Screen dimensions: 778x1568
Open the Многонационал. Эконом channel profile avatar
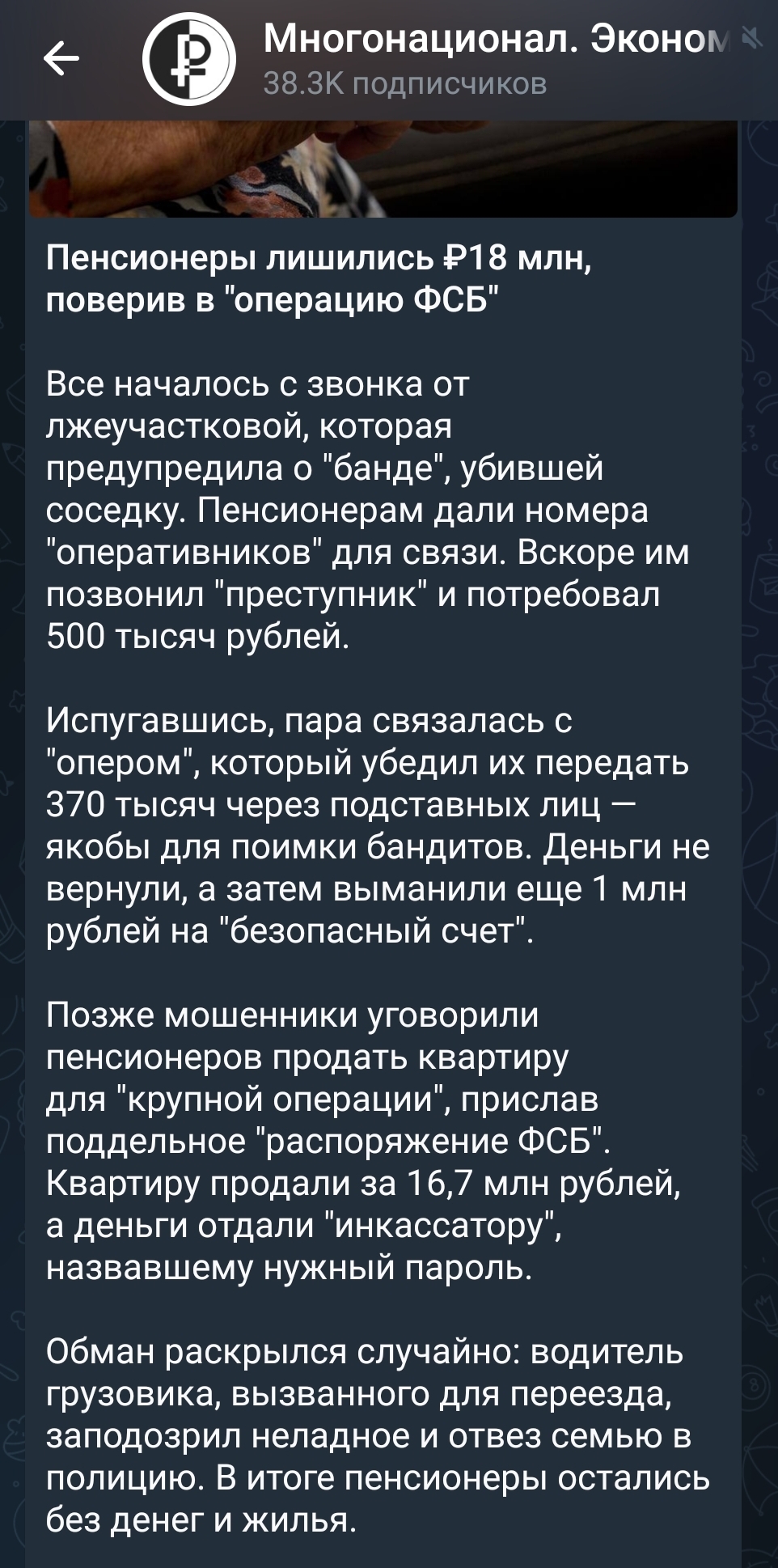[188, 59]
